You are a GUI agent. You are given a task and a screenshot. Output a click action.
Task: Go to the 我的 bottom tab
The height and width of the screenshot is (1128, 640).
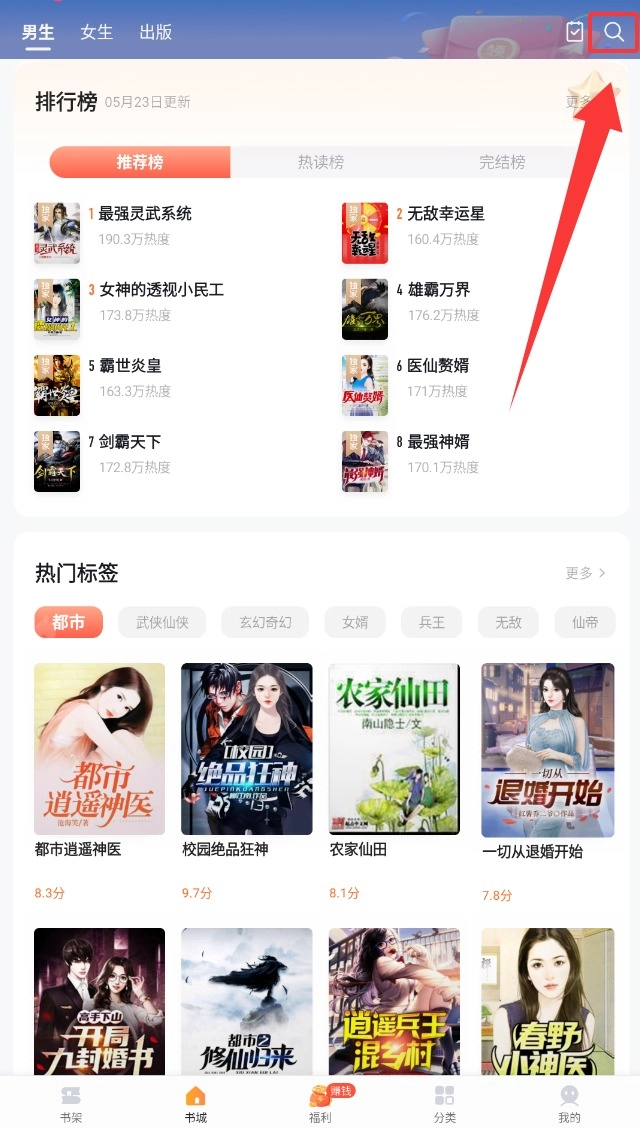(569, 1103)
